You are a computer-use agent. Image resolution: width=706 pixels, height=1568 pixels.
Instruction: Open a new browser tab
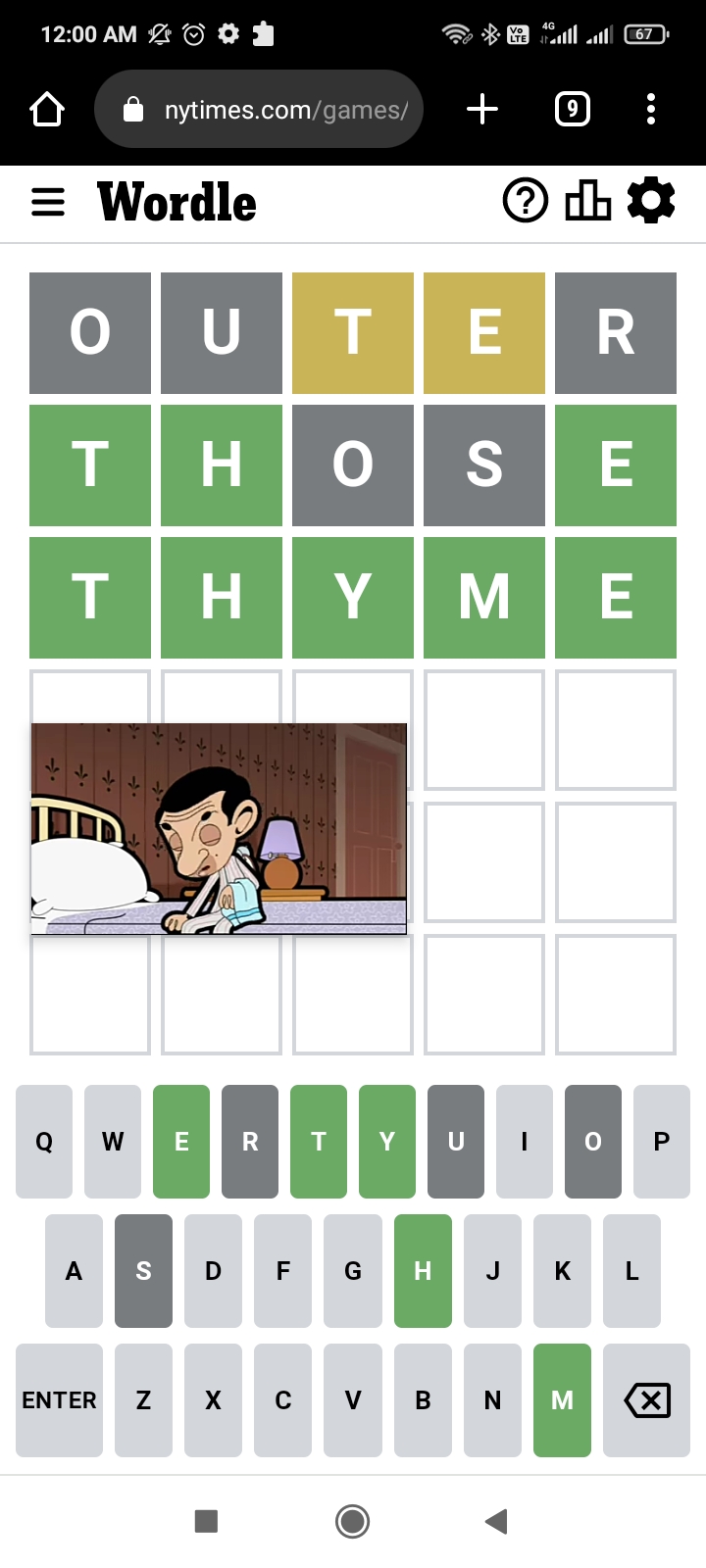click(482, 110)
